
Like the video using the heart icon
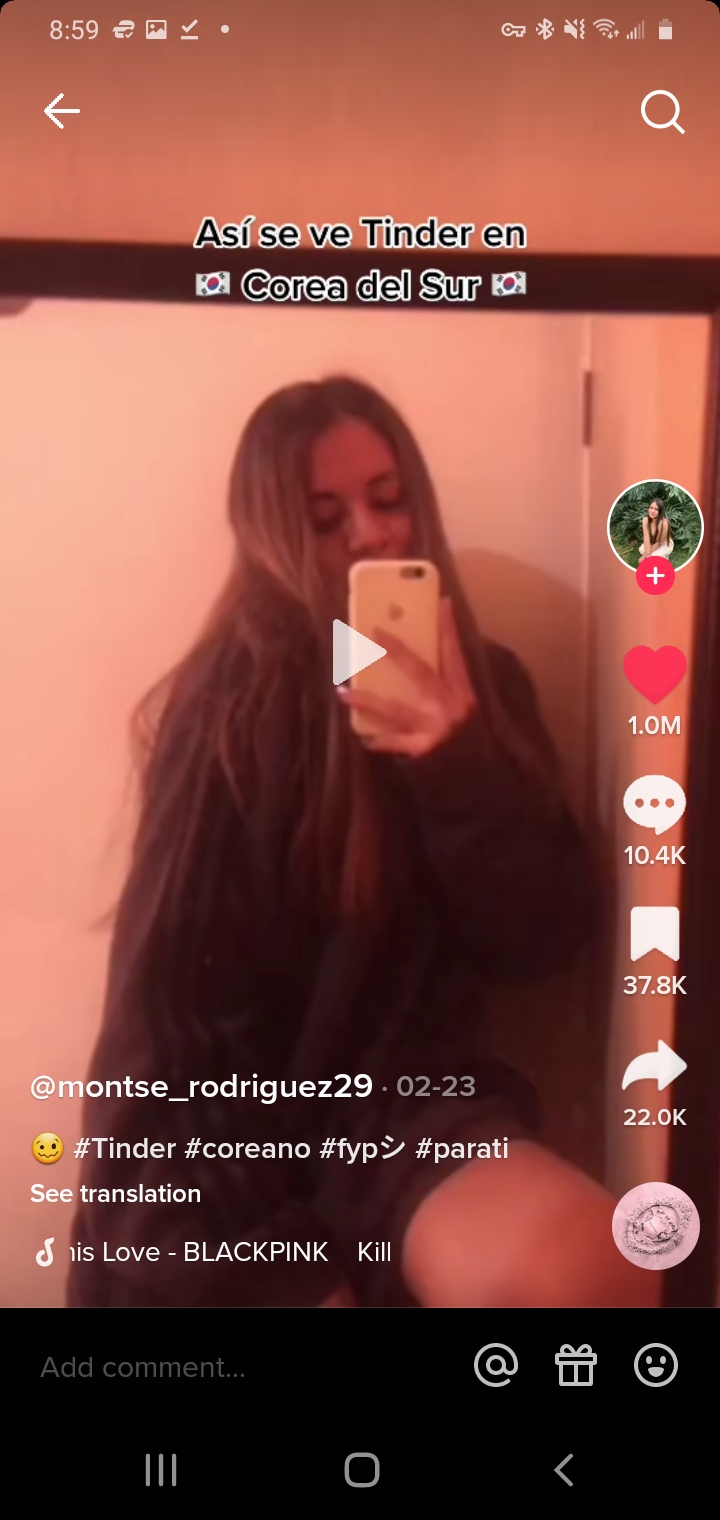coord(655,676)
